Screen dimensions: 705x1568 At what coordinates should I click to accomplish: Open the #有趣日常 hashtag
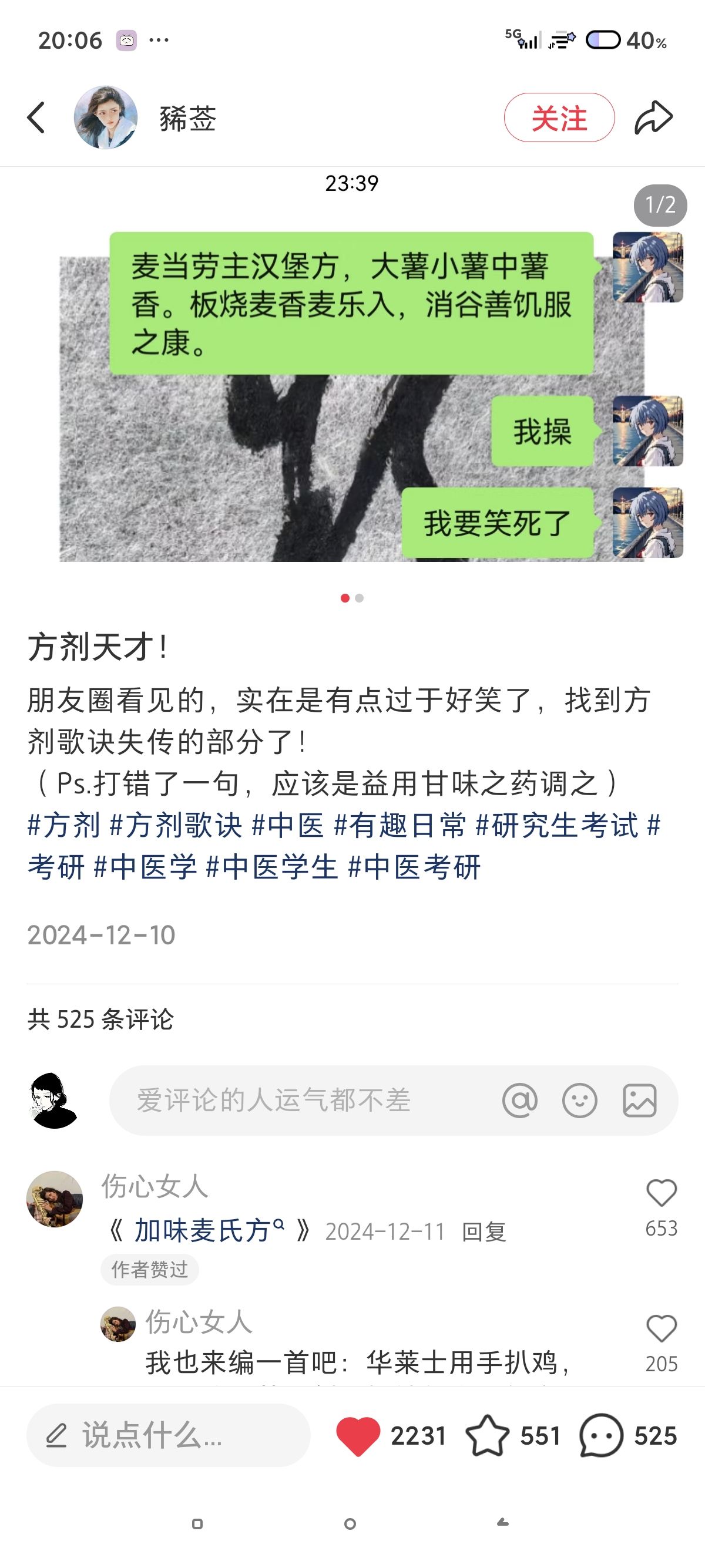pos(399,825)
